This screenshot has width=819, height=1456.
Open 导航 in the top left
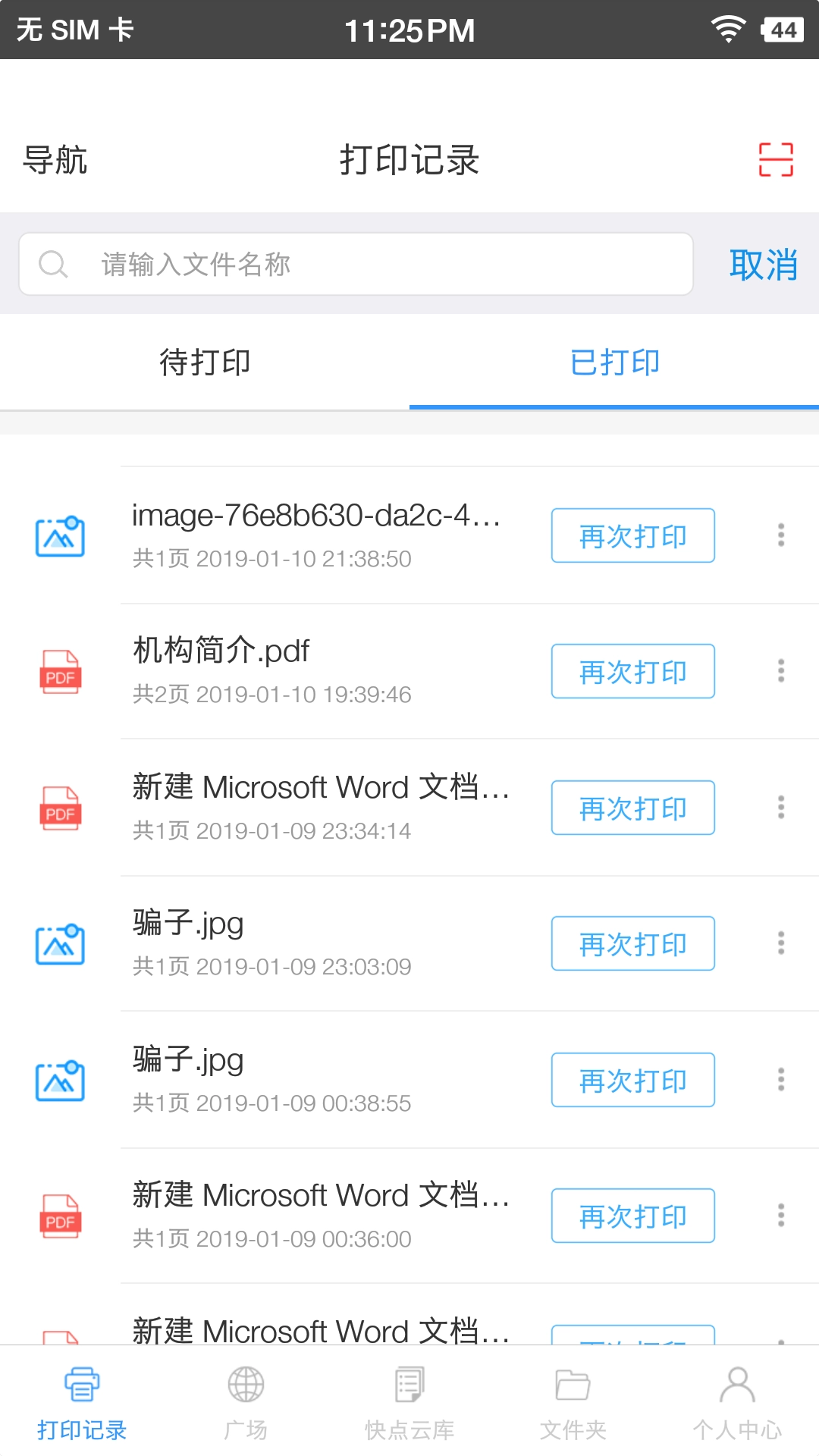click(55, 160)
